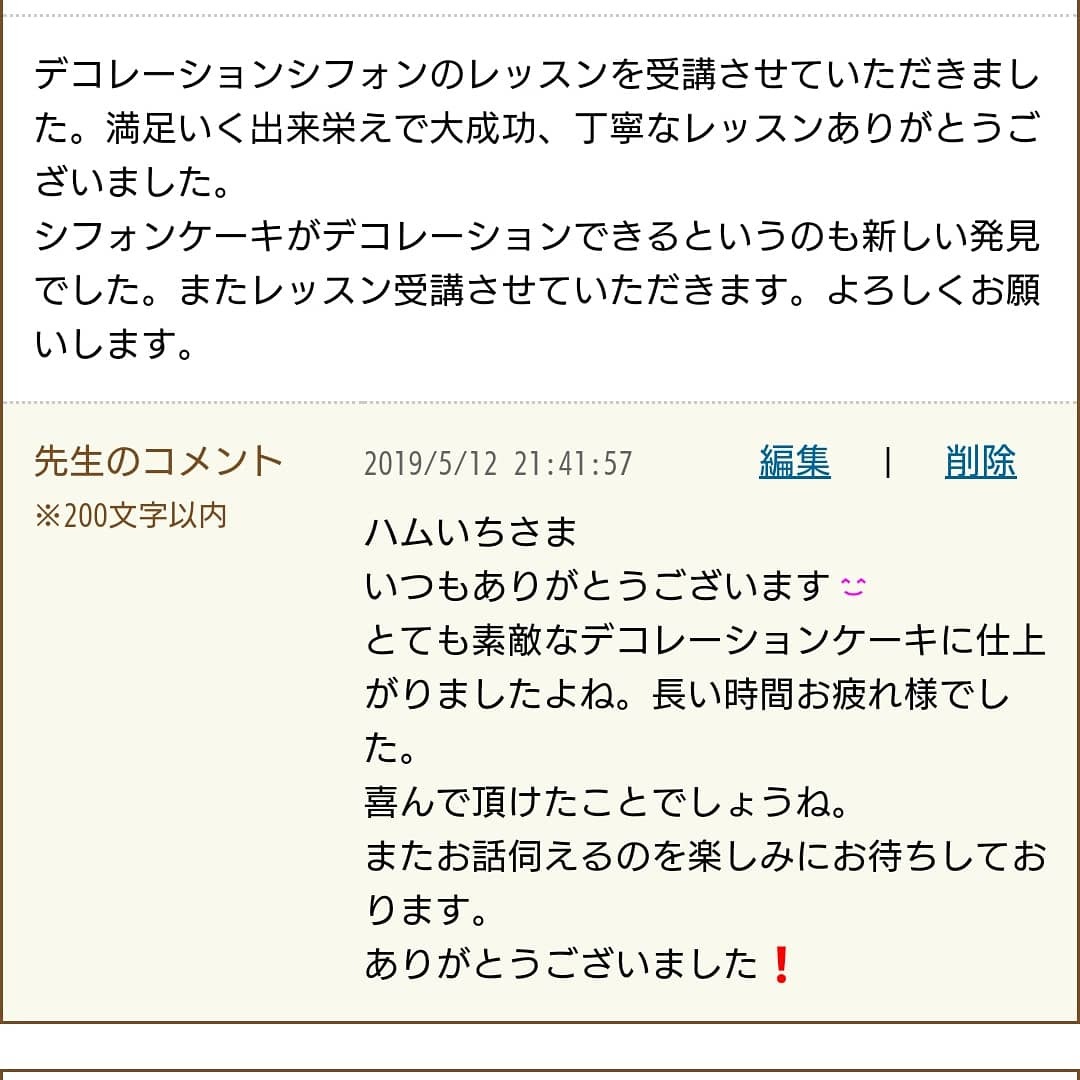Tap the 編集 link to edit the comment
The width and height of the screenshot is (1080, 1080).
(794, 462)
